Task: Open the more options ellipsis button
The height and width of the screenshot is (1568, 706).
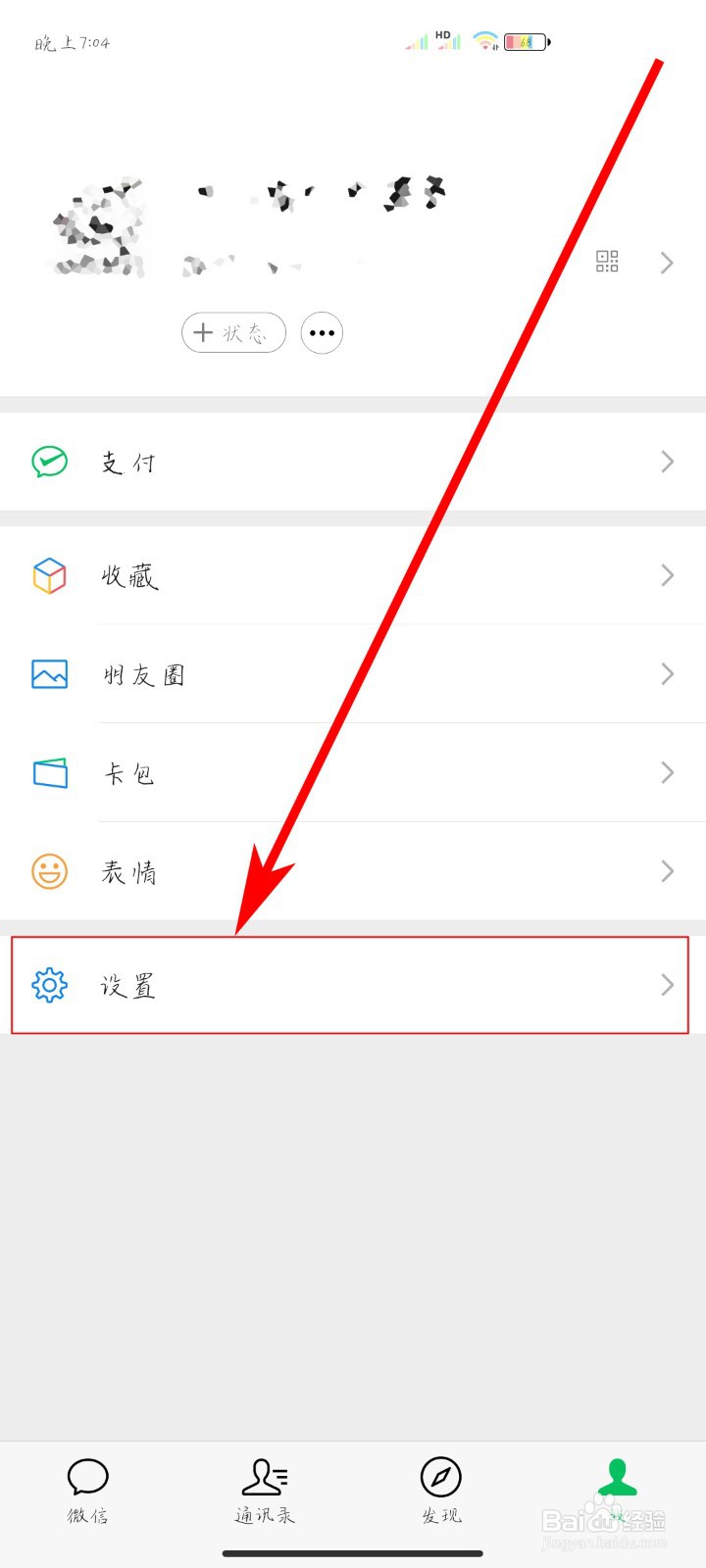Action: point(322,332)
